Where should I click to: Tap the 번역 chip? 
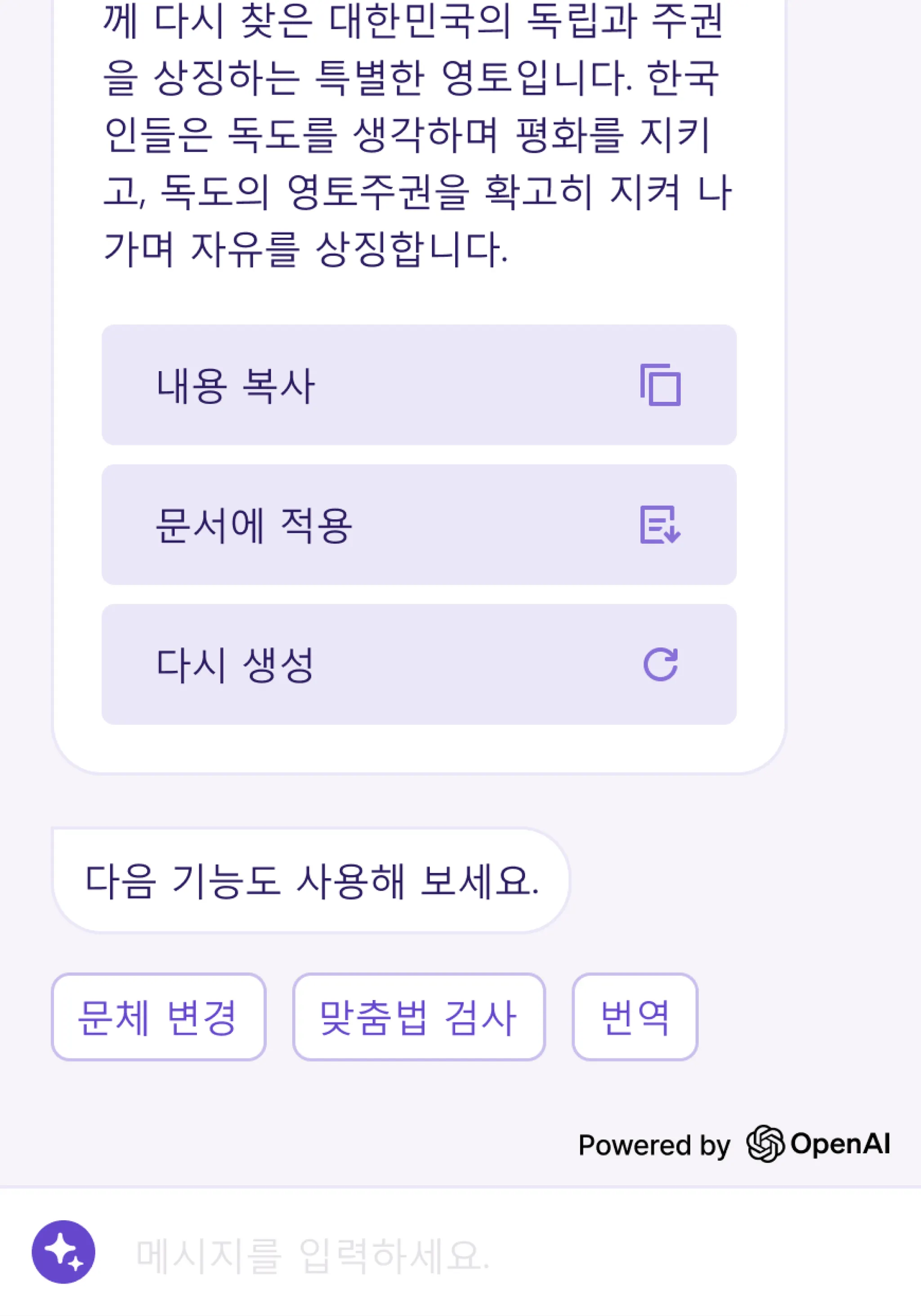click(x=635, y=1017)
